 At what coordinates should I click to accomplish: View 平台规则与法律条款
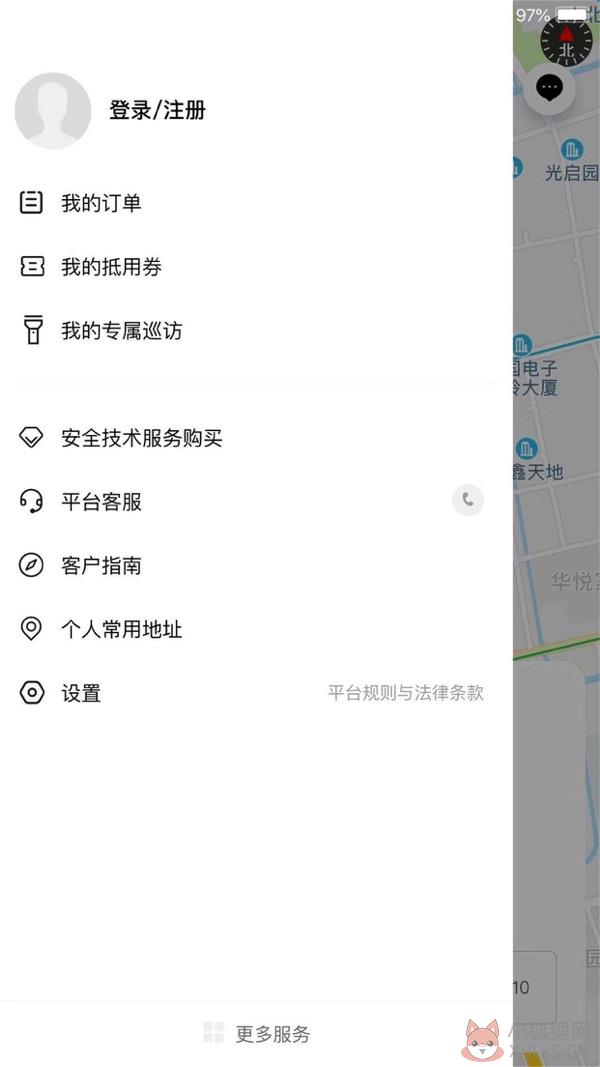(405, 693)
